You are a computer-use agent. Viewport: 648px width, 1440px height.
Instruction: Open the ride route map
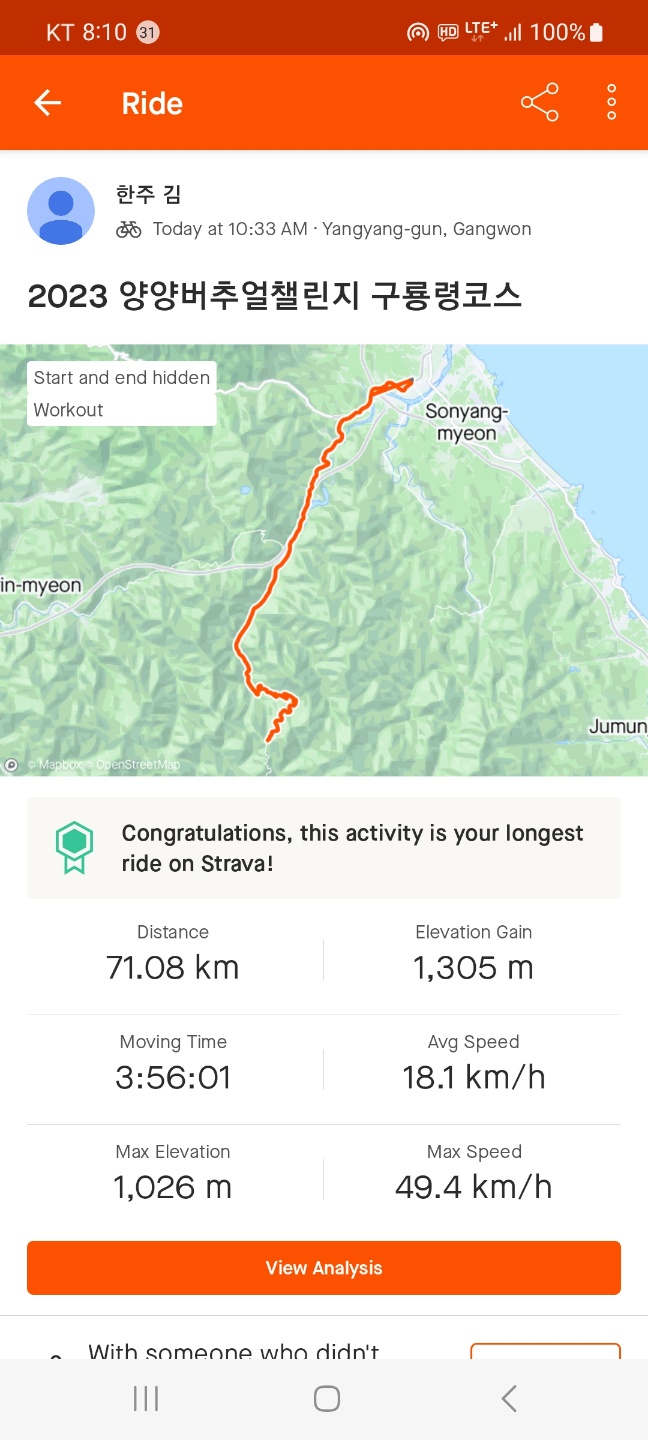(324, 560)
